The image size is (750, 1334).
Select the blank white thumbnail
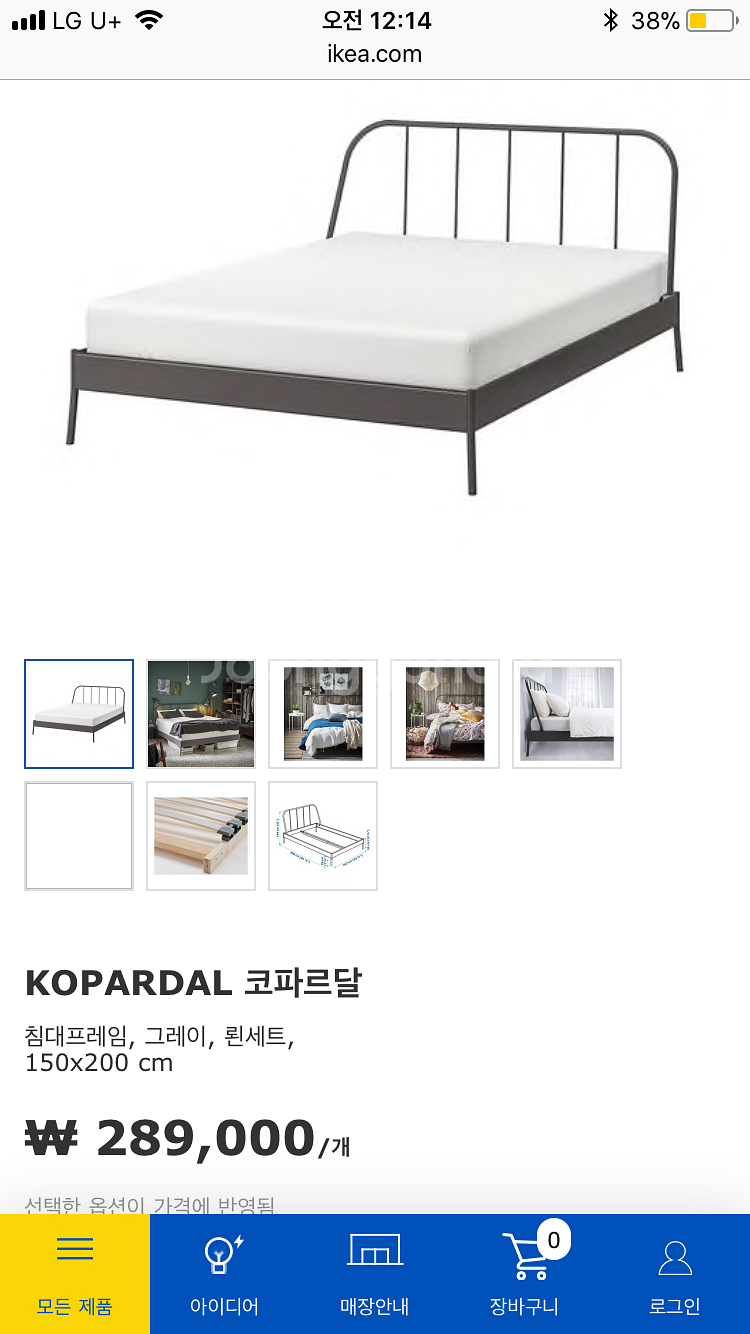coord(79,836)
